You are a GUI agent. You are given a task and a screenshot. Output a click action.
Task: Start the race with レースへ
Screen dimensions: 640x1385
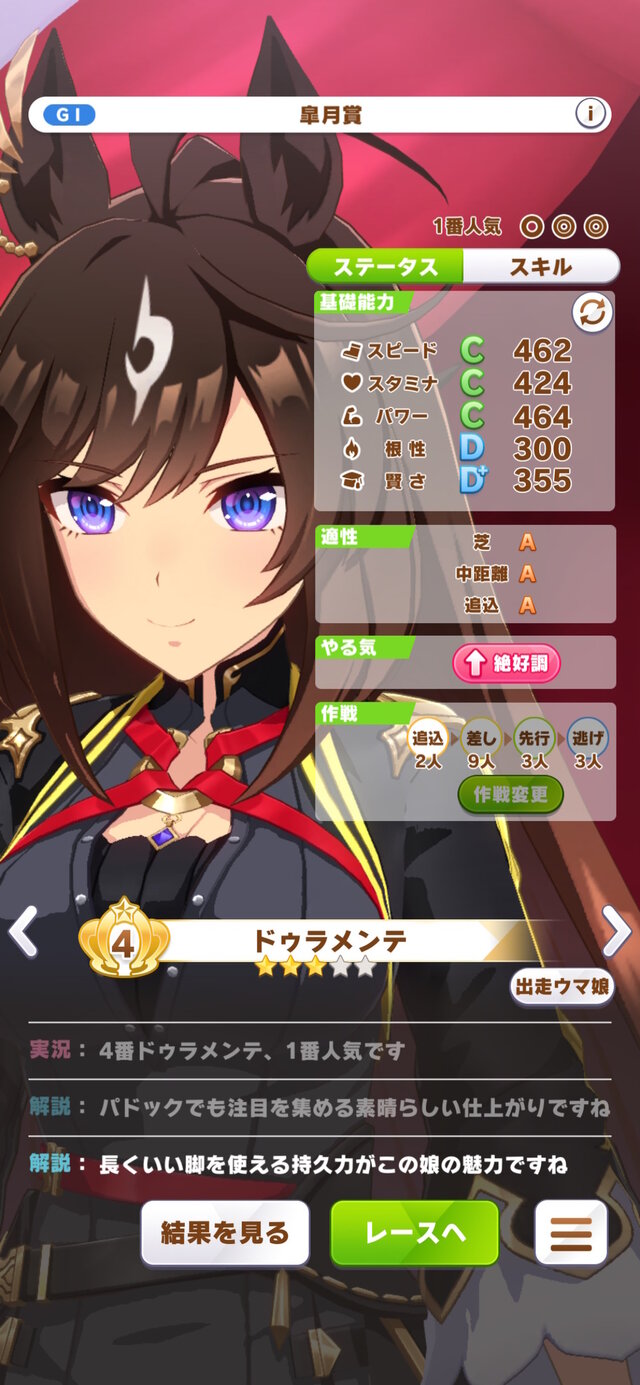pos(414,1233)
